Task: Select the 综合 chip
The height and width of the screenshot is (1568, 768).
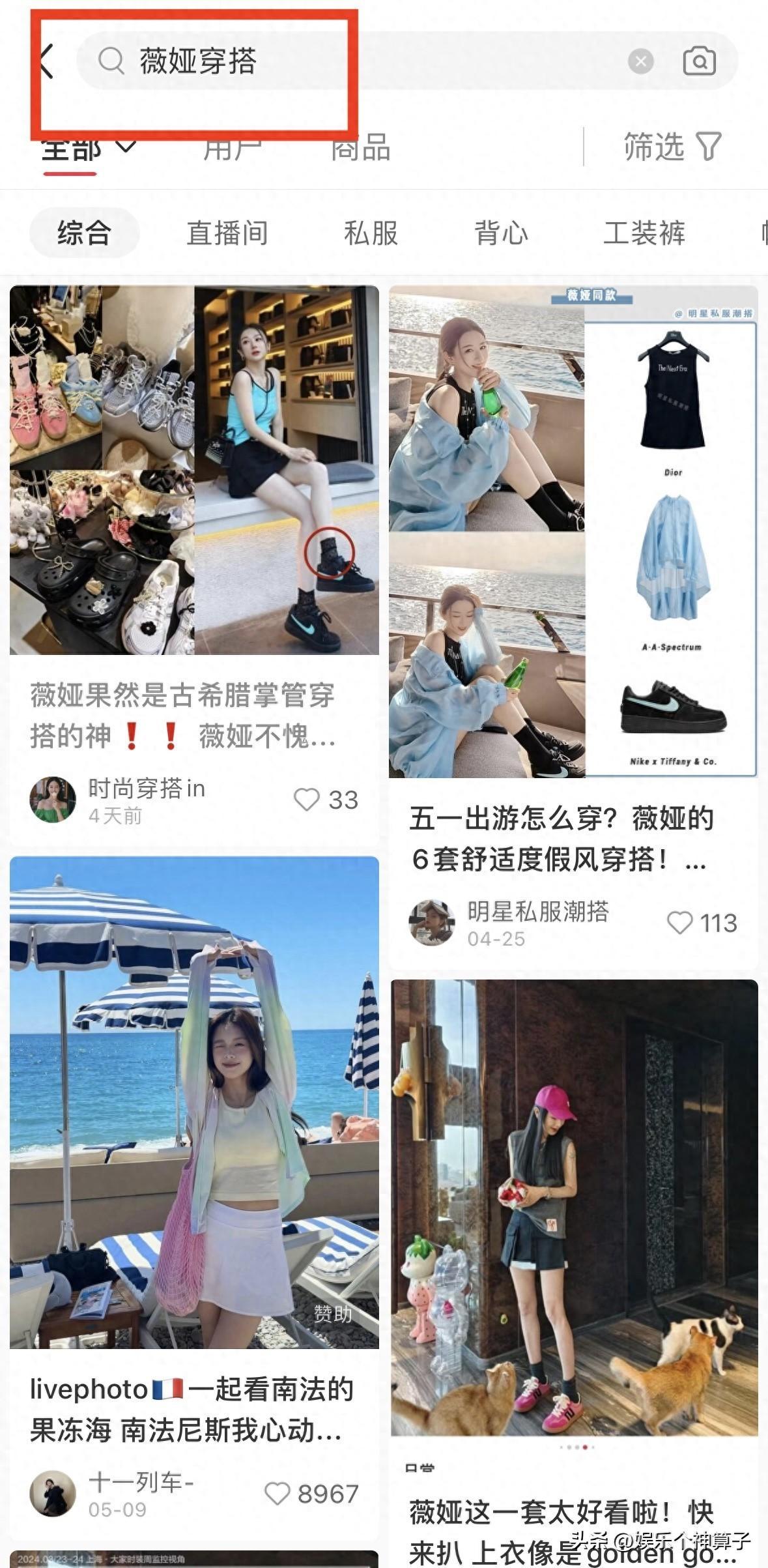Action: [x=84, y=233]
